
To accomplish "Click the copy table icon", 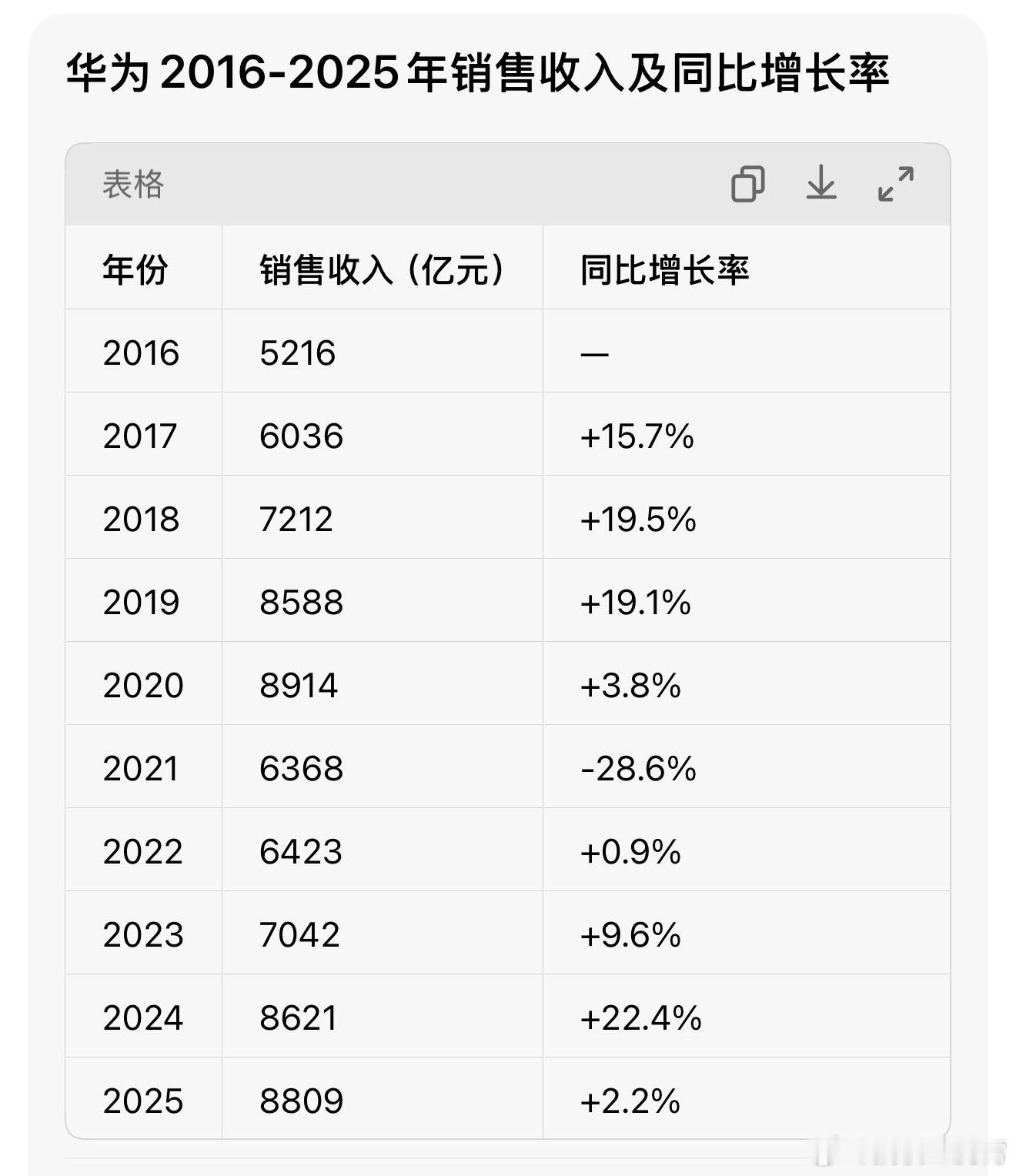I will tap(749, 185).
